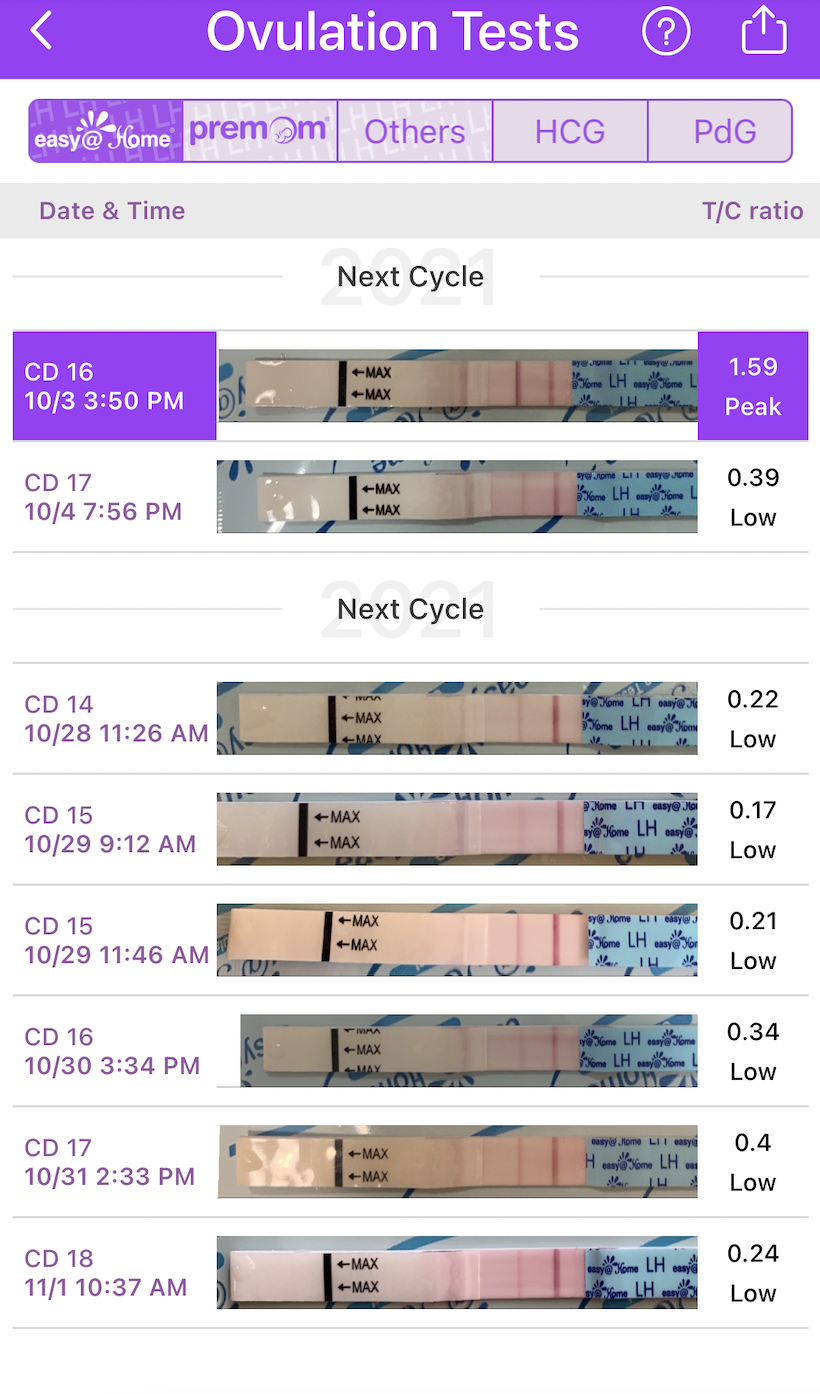View the 10/29 11:46 AM test entry
The height and width of the screenshot is (1394, 820).
point(410,940)
